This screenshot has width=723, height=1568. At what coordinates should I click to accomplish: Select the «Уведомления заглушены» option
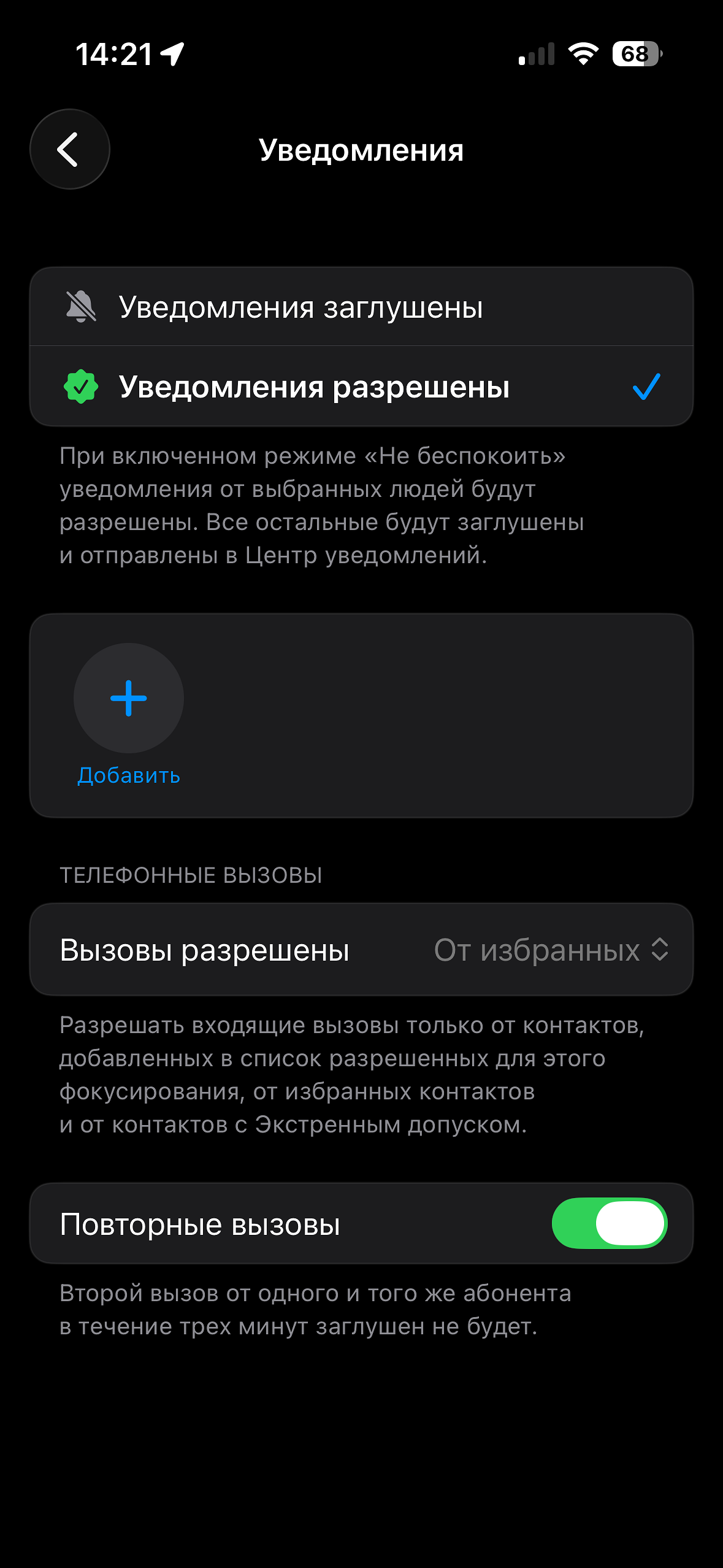pyautogui.click(x=361, y=307)
